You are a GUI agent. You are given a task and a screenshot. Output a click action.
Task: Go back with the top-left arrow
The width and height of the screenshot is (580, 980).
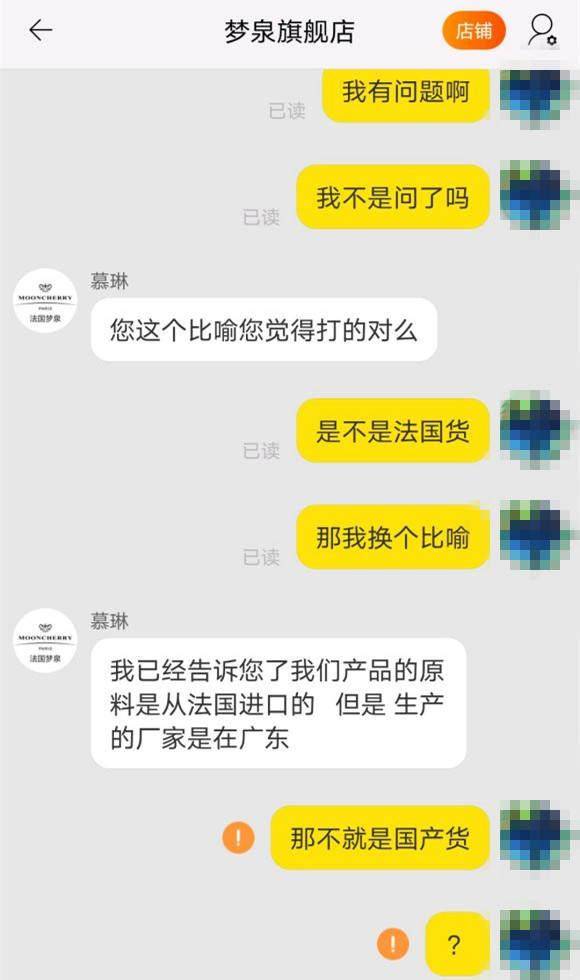[x=41, y=31]
